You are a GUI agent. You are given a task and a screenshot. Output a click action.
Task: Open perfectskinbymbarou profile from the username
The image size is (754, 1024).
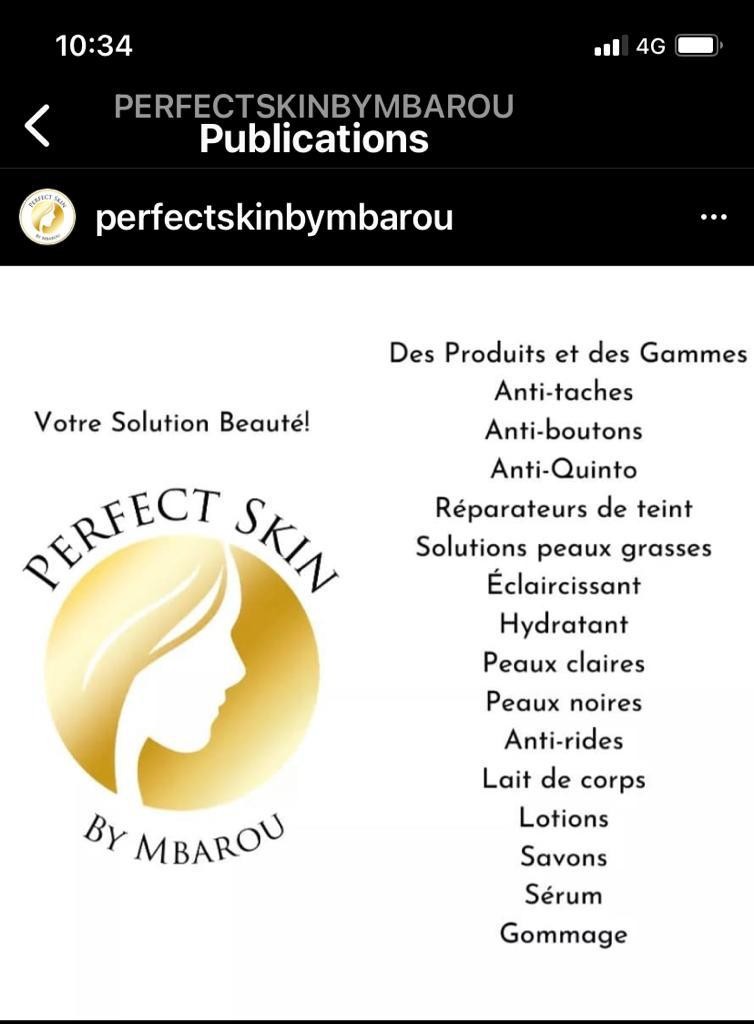pyautogui.click(x=273, y=218)
